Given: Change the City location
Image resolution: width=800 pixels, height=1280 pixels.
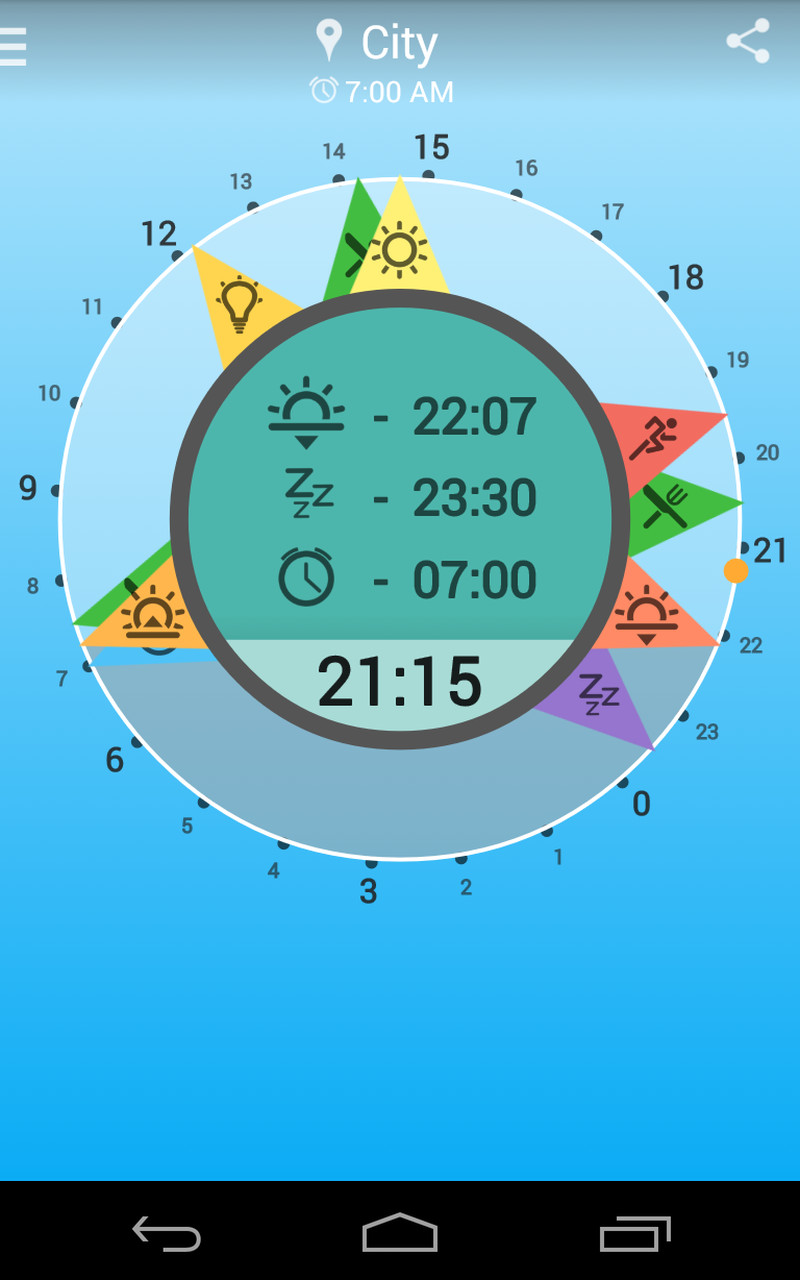Looking at the screenshot, I should pyautogui.click(x=380, y=43).
